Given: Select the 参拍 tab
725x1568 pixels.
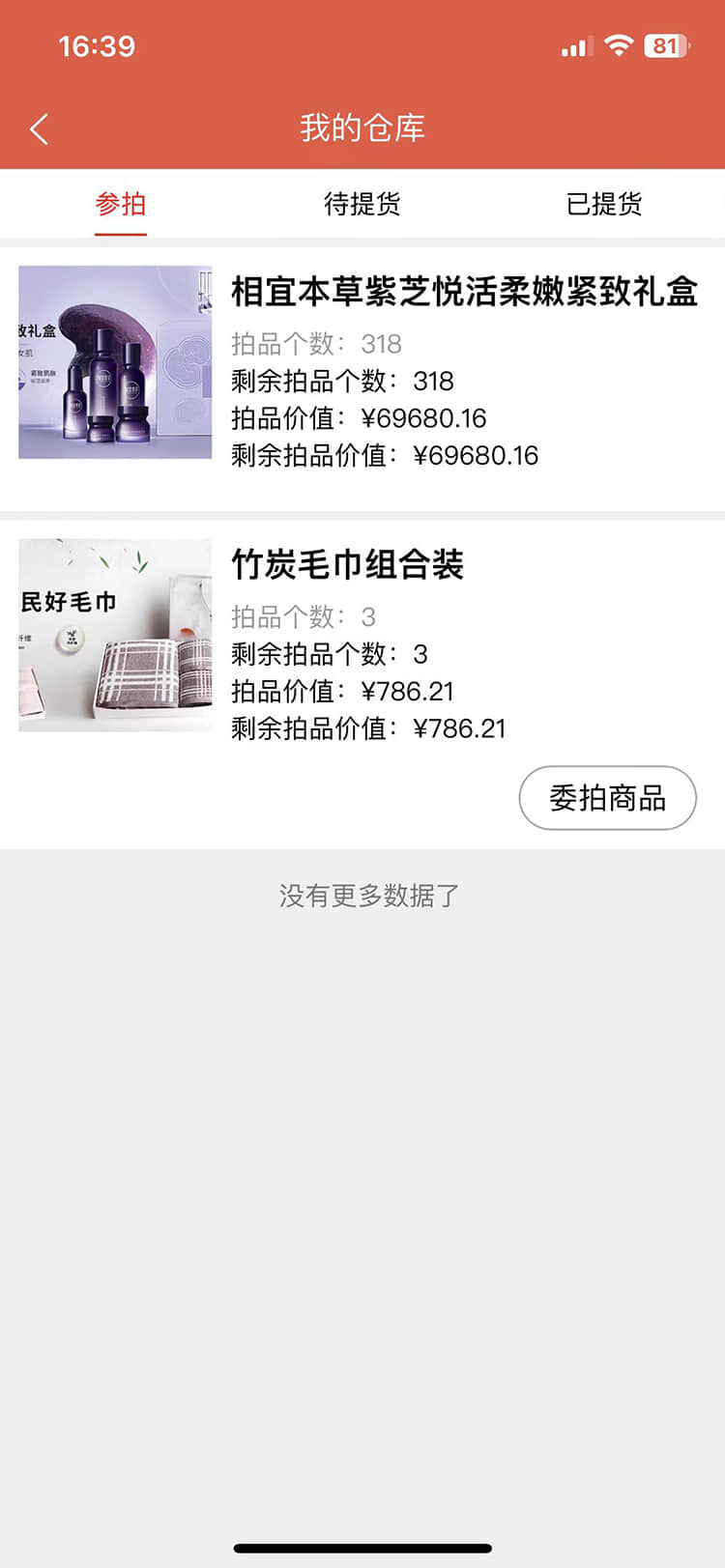Looking at the screenshot, I should (121, 204).
